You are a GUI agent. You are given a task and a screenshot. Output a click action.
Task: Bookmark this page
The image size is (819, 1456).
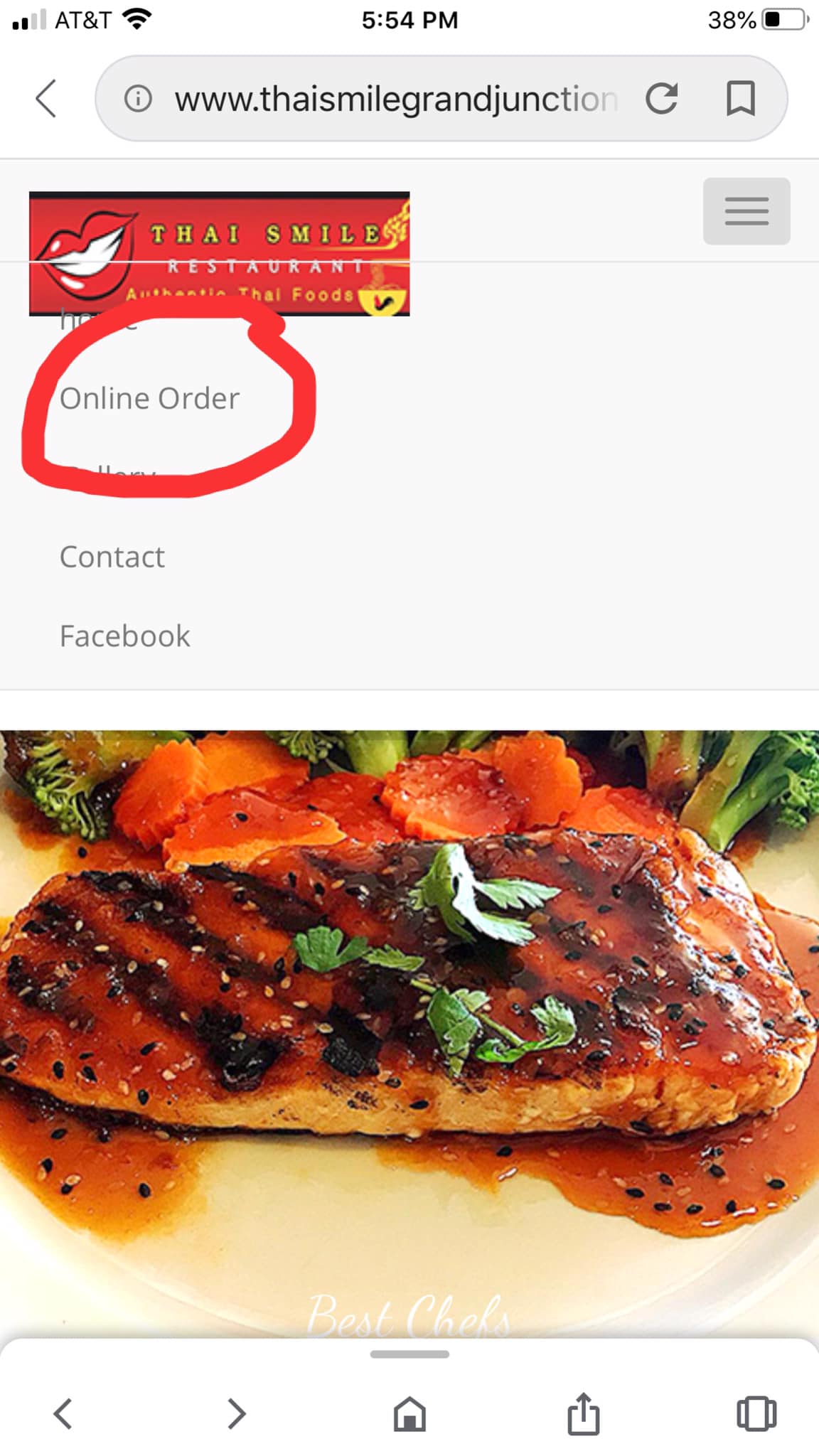coord(740,98)
